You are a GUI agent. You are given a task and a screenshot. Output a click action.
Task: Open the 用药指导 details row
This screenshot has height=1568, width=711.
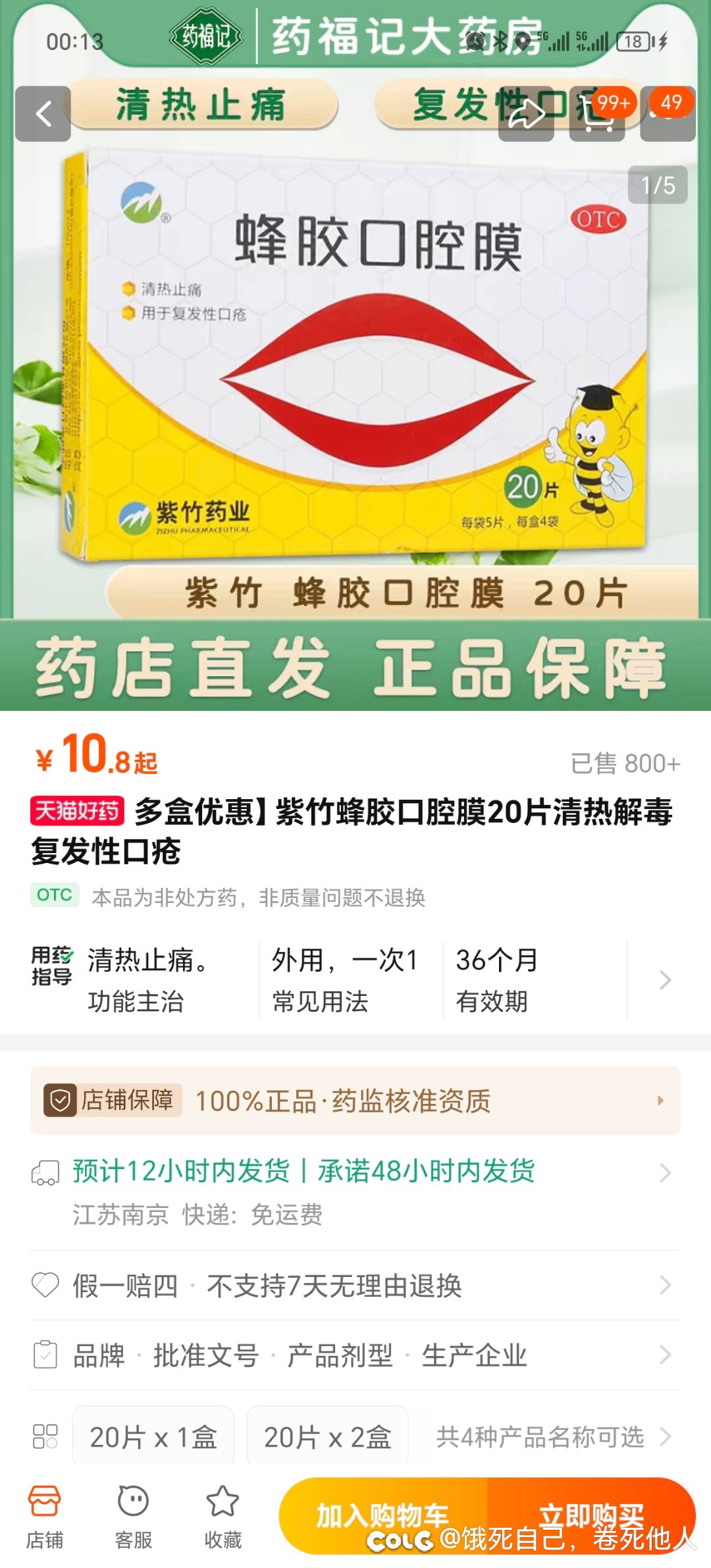click(355, 980)
